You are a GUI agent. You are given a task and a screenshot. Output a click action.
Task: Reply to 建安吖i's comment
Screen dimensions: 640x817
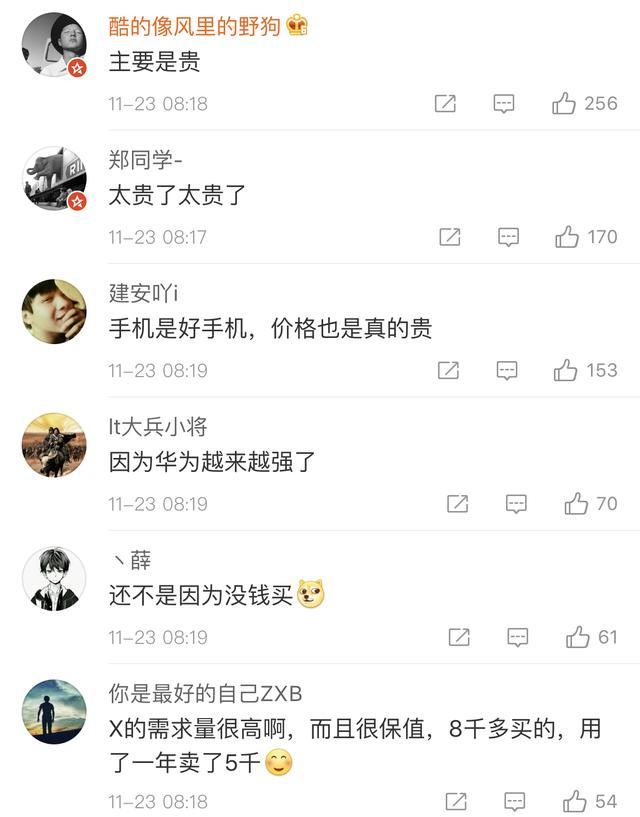(507, 370)
